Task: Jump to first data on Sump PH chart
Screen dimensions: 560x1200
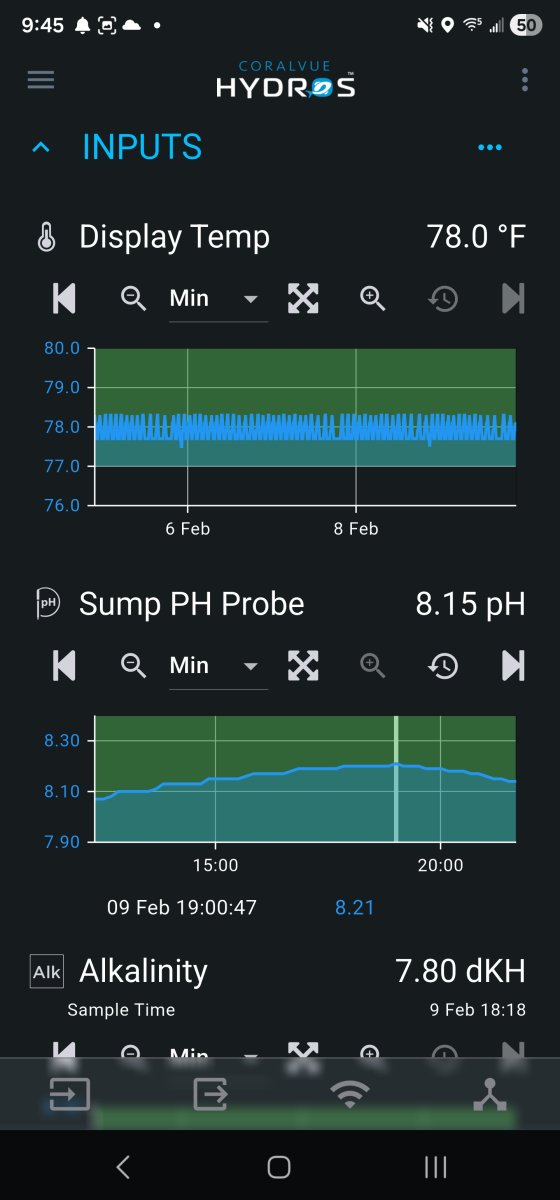Action: coord(64,665)
